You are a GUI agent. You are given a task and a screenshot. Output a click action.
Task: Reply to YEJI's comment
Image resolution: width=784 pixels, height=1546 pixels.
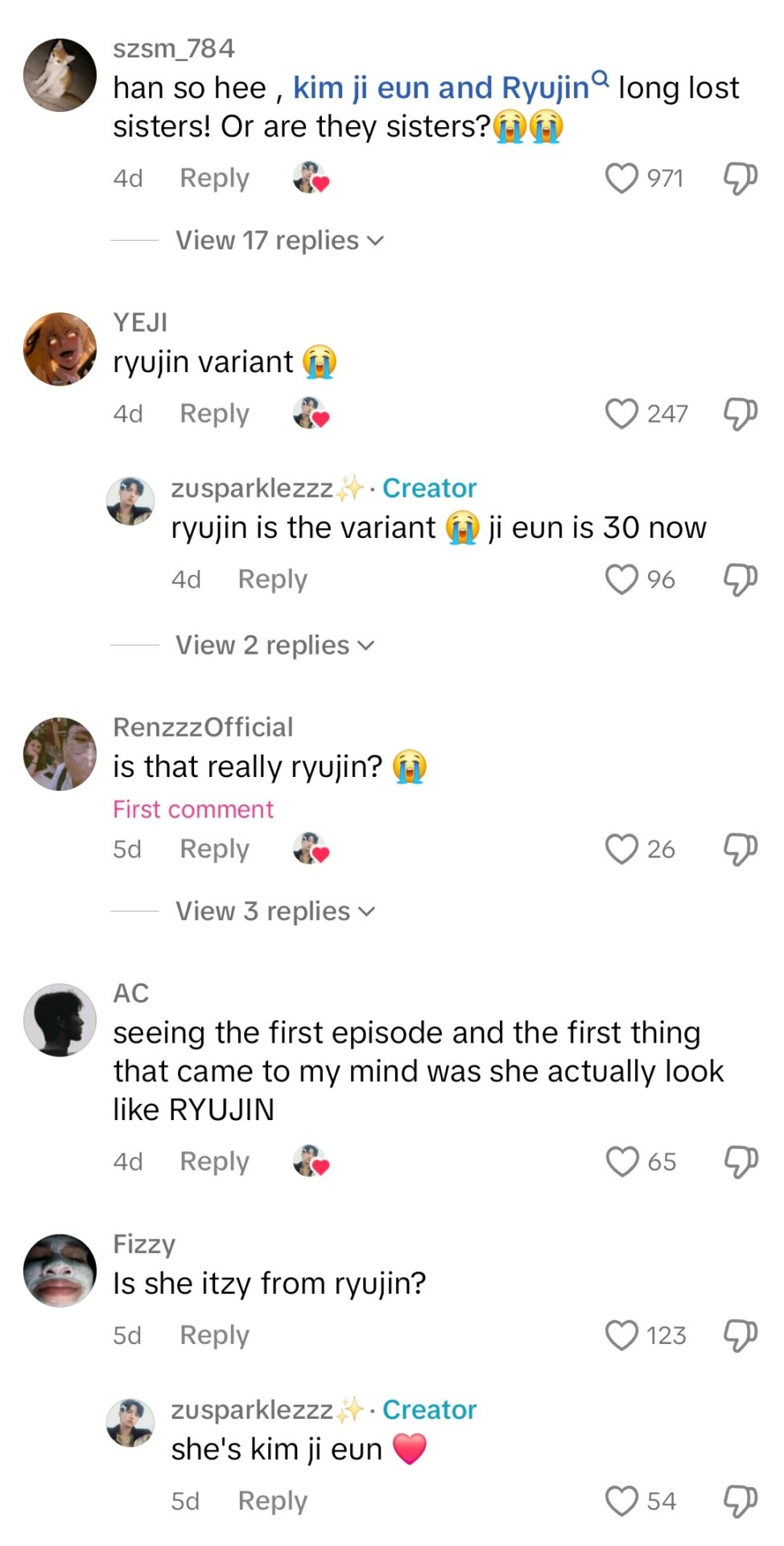click(x=214, y=414)
